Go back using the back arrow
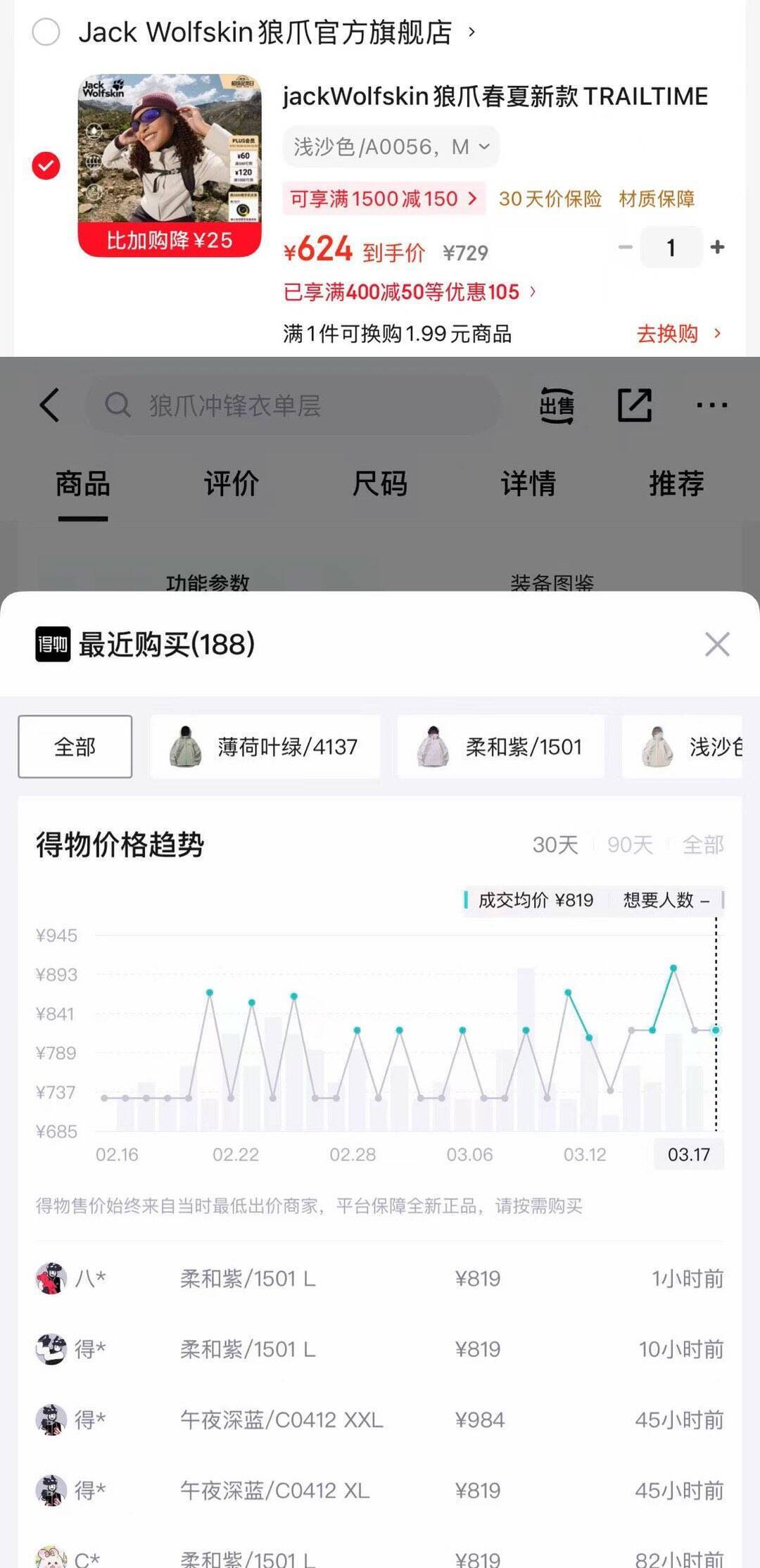Screen dimensions: 760x1568 click(49, 405)
